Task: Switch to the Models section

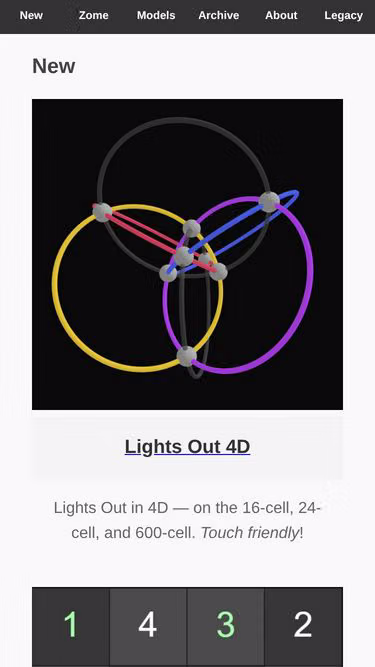Action: point(156,15)
